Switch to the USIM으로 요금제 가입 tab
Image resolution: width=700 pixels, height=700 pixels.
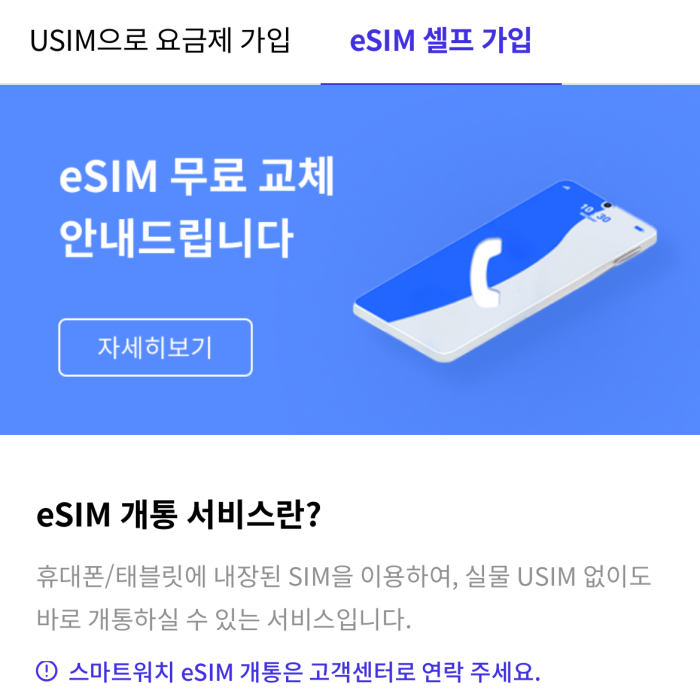(x=160, y=41)
